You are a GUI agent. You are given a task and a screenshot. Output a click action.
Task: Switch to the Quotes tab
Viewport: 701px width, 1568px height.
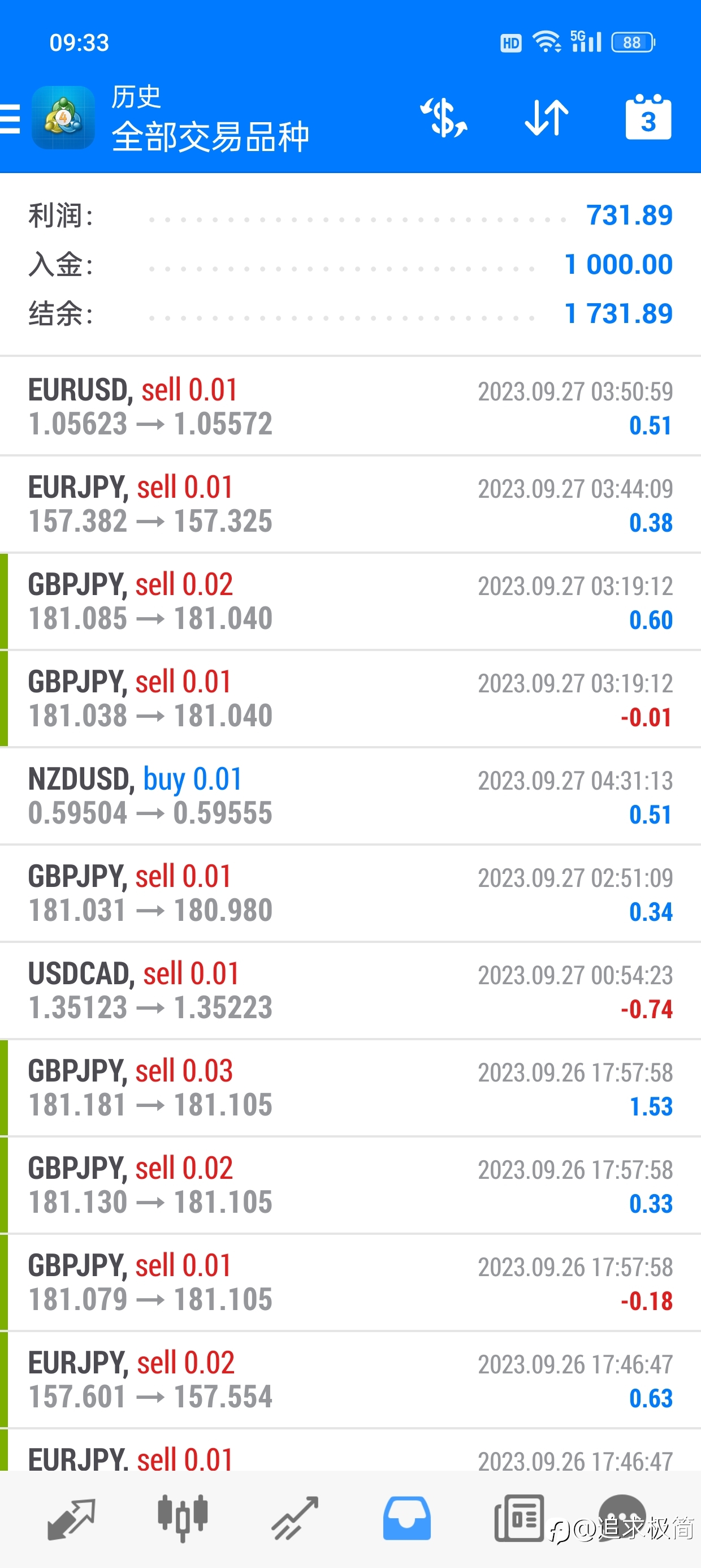coord(71,1519)
